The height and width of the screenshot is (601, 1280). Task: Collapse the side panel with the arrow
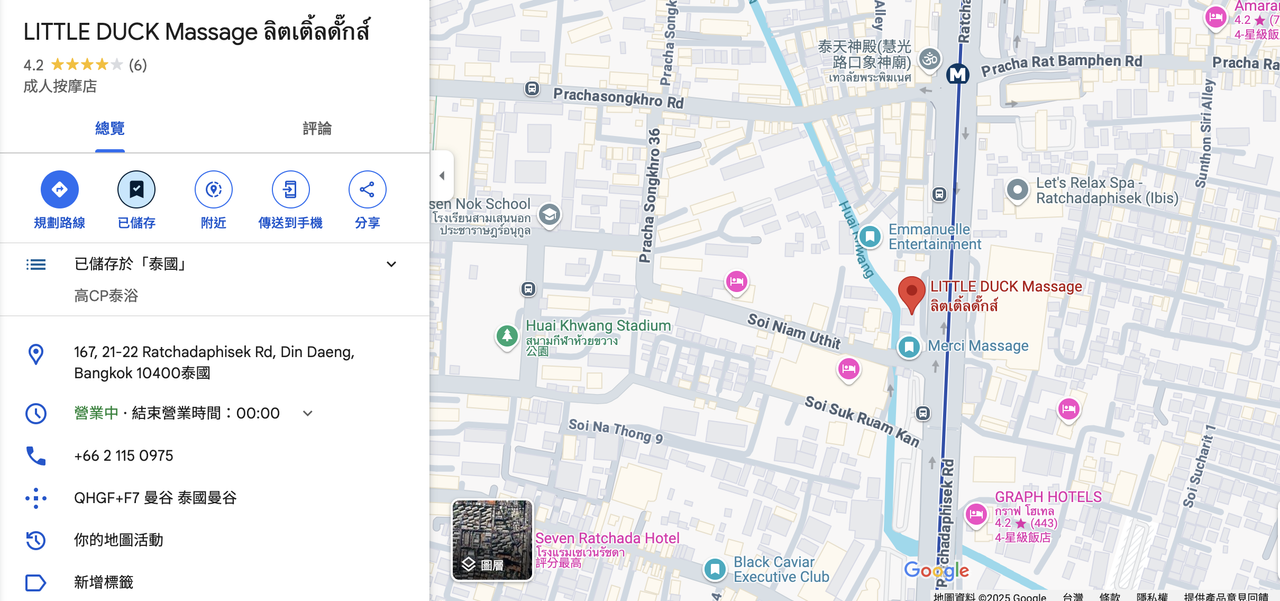[x=442, y=176]
